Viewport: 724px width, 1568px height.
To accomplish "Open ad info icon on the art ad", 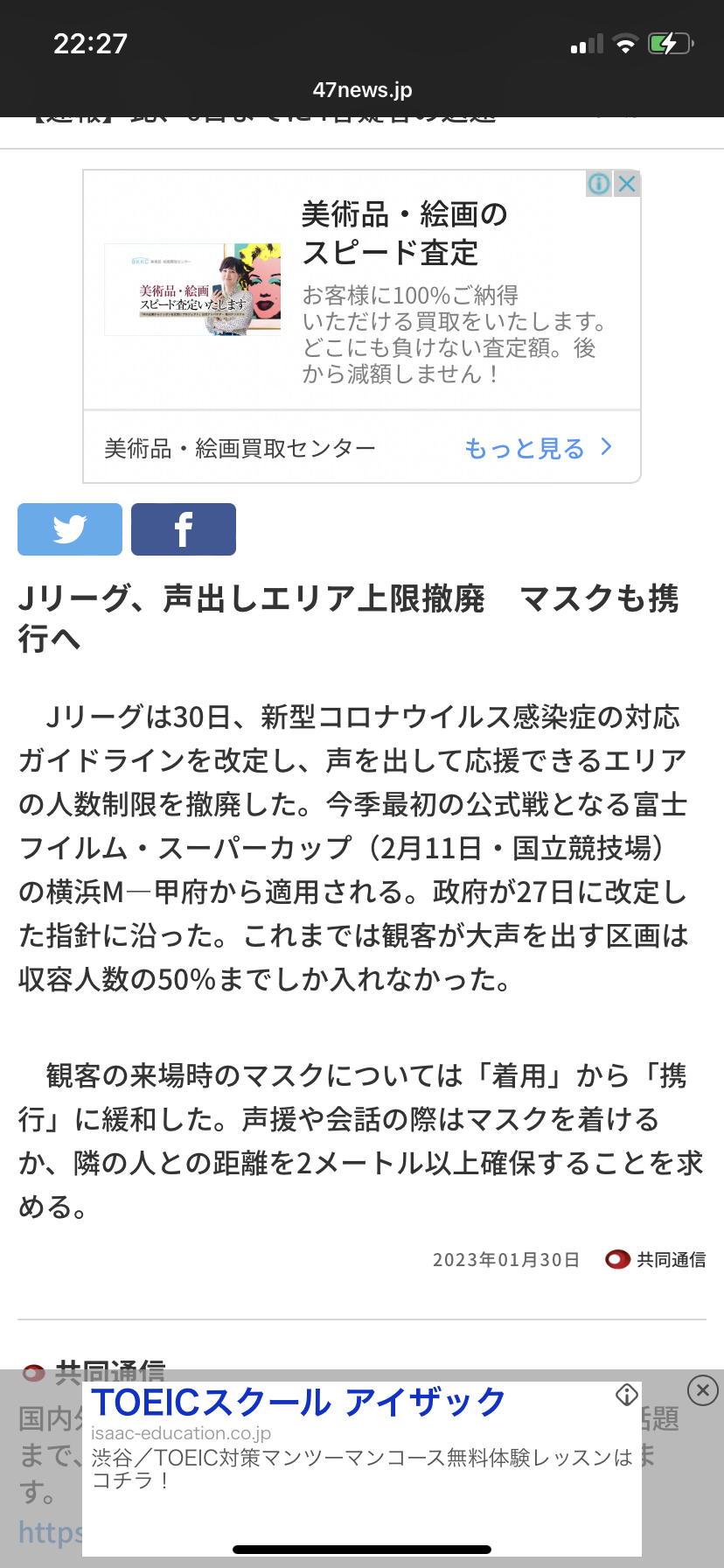I will [599, 184].
